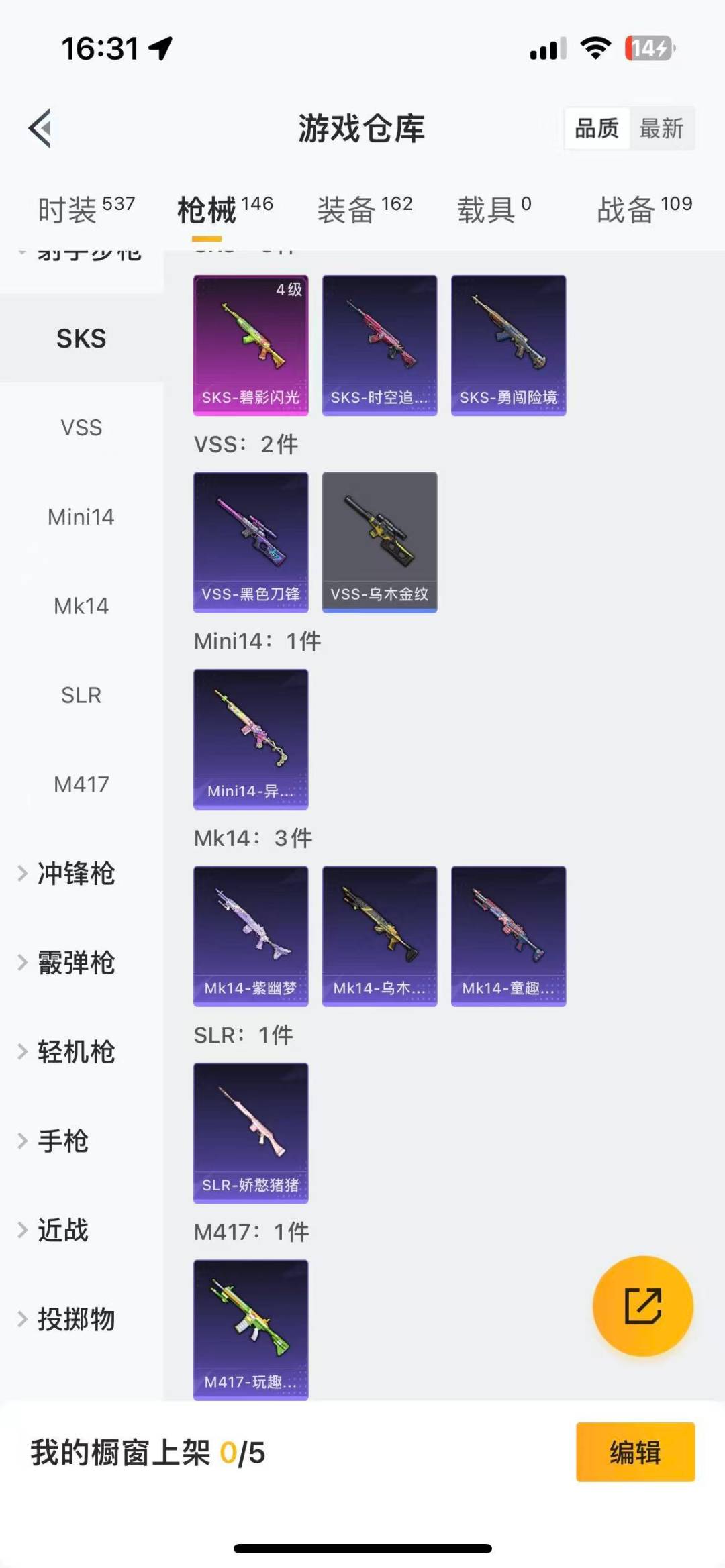This screenshot has height=1568, width=725.
Task: Switch sorting to 品质
Action: [x=598, y=129]
